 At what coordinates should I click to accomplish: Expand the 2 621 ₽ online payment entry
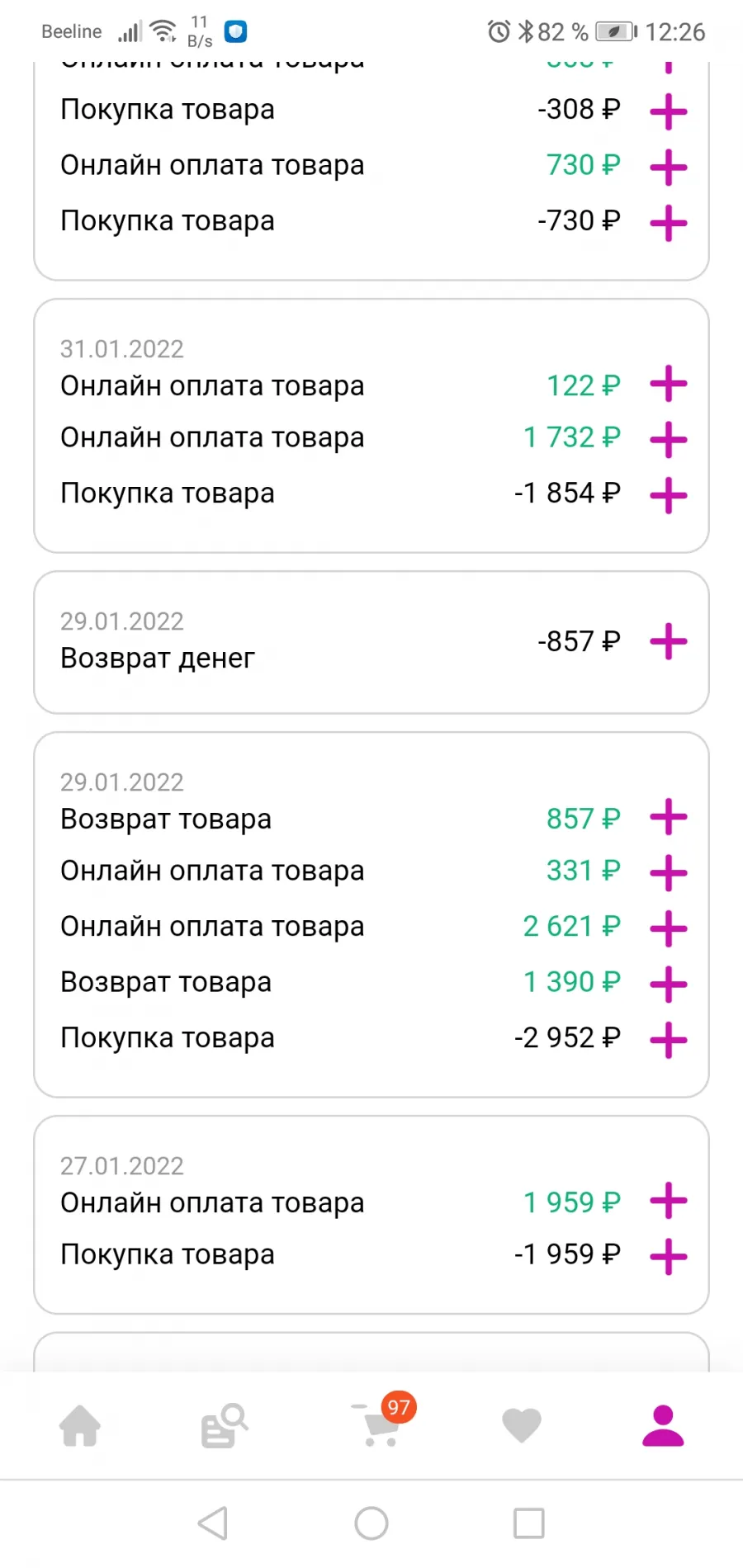(669, 928)
